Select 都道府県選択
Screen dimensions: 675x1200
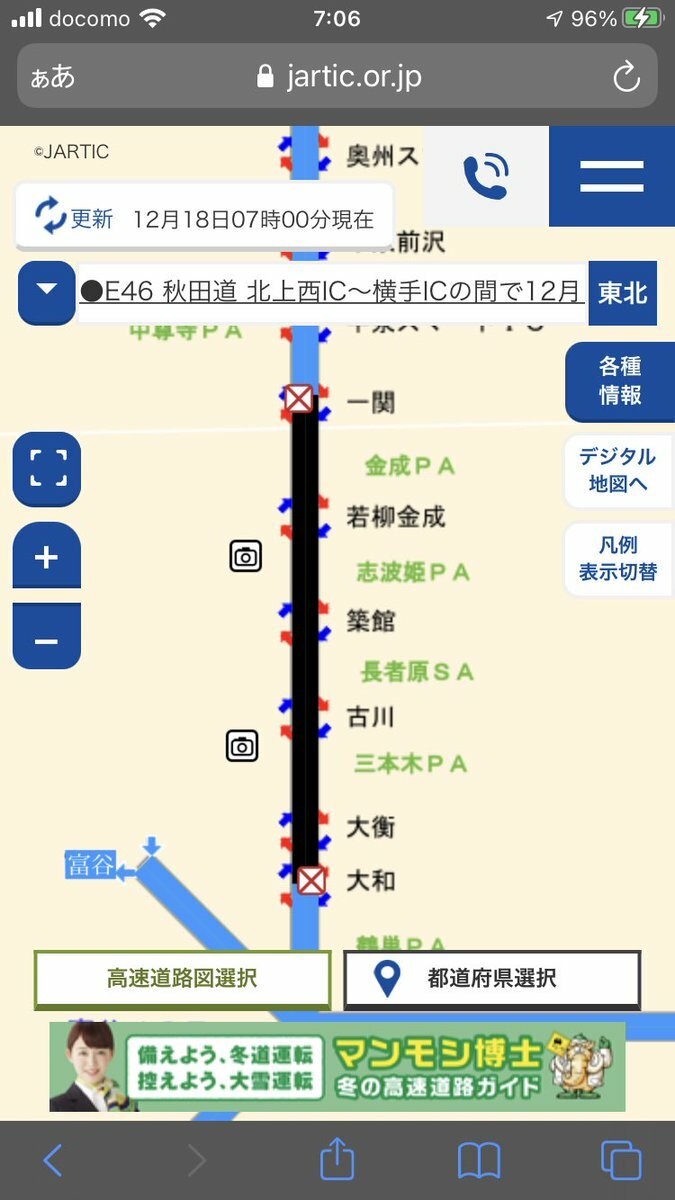pyautogui.click(x=491, y=979)
